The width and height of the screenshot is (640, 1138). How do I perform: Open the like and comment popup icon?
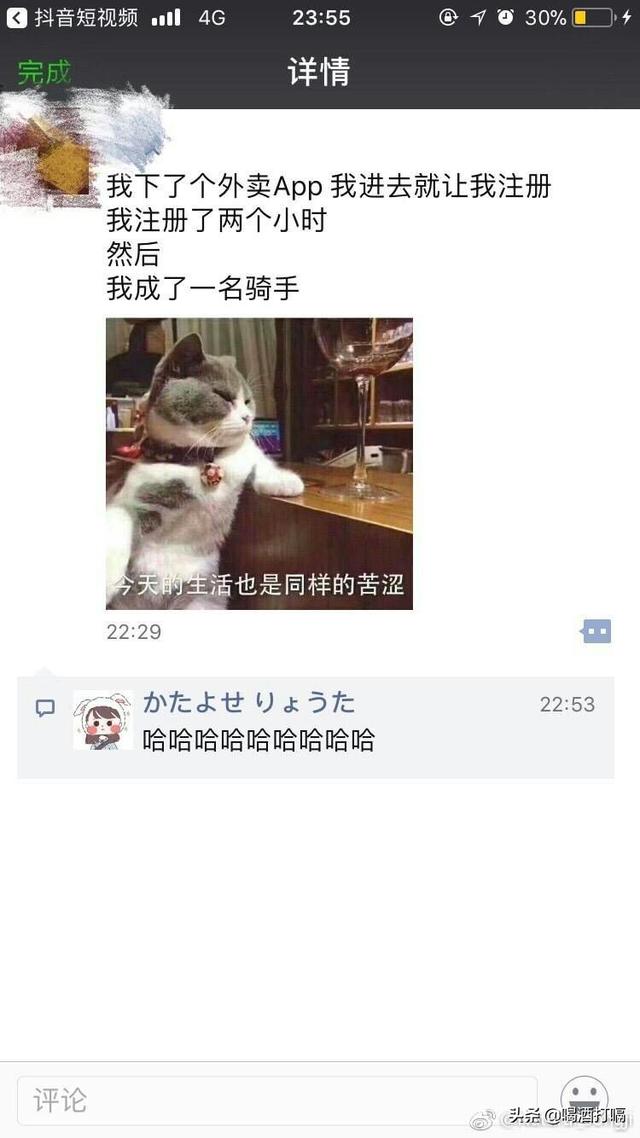596,631
